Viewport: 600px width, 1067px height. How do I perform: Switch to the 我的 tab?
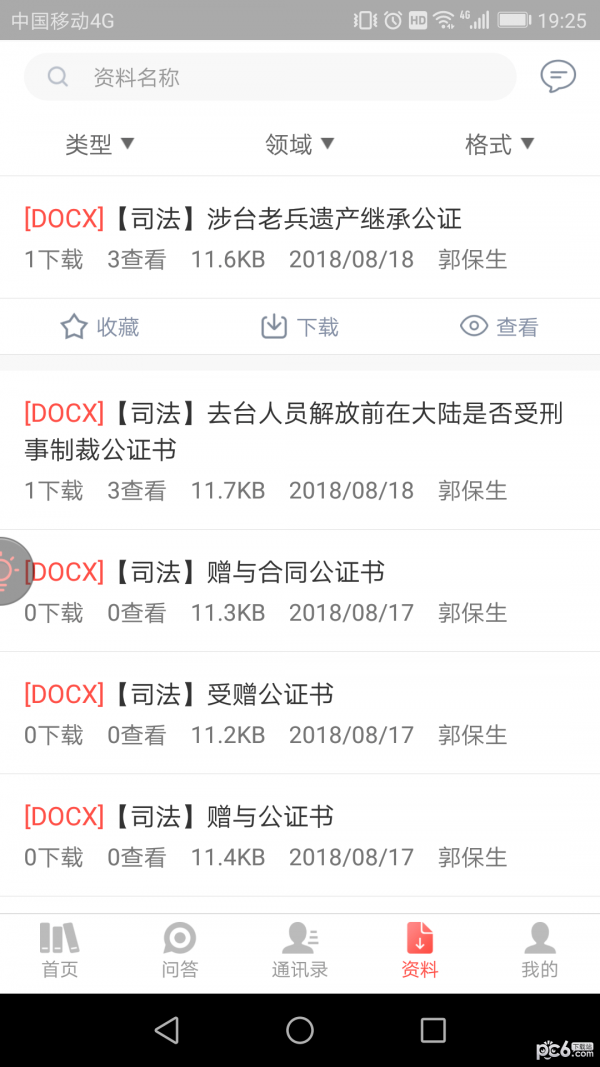[539, 950]
